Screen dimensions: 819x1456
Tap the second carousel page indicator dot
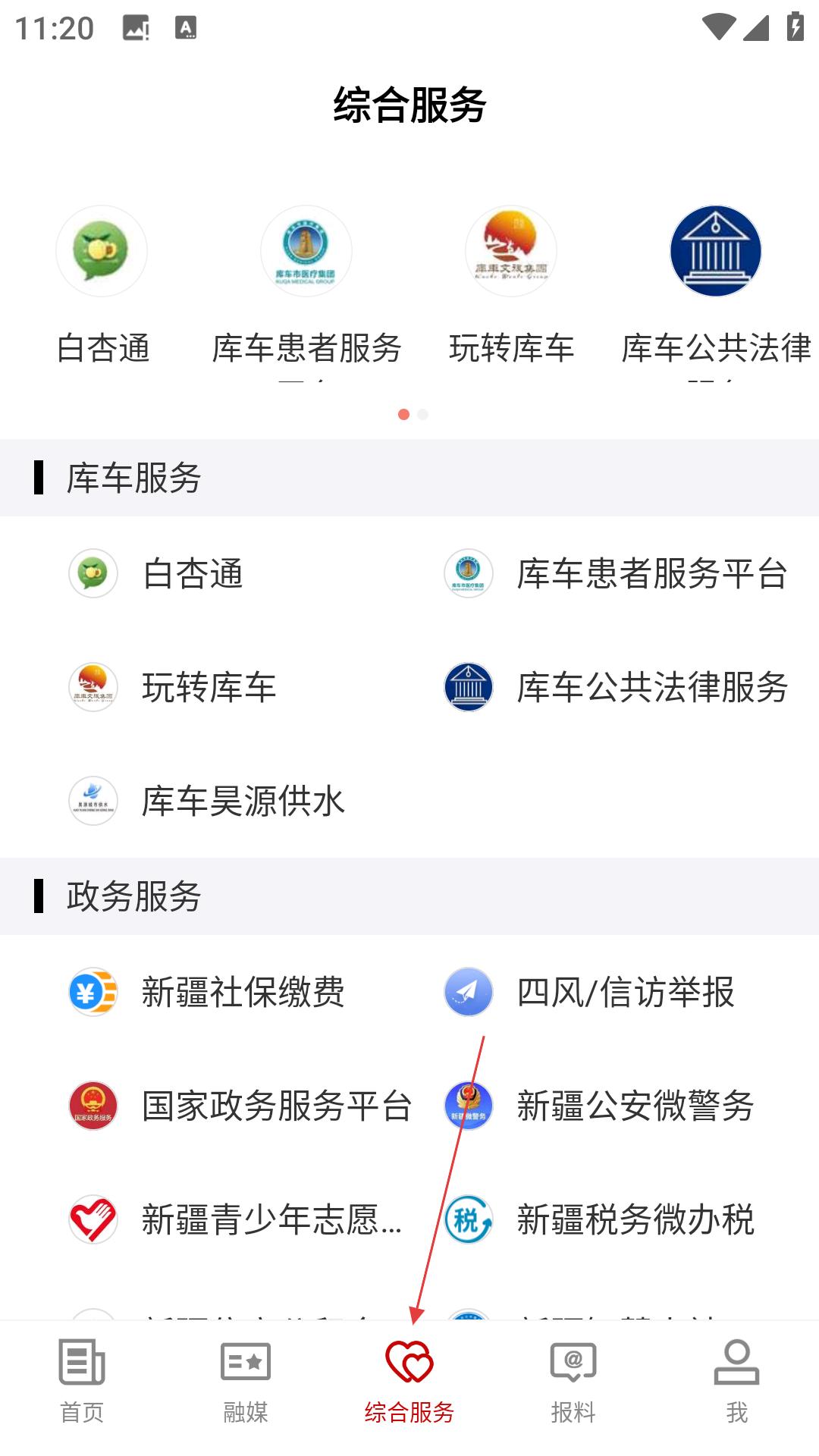pyautogui.click(x=423, y=414)
